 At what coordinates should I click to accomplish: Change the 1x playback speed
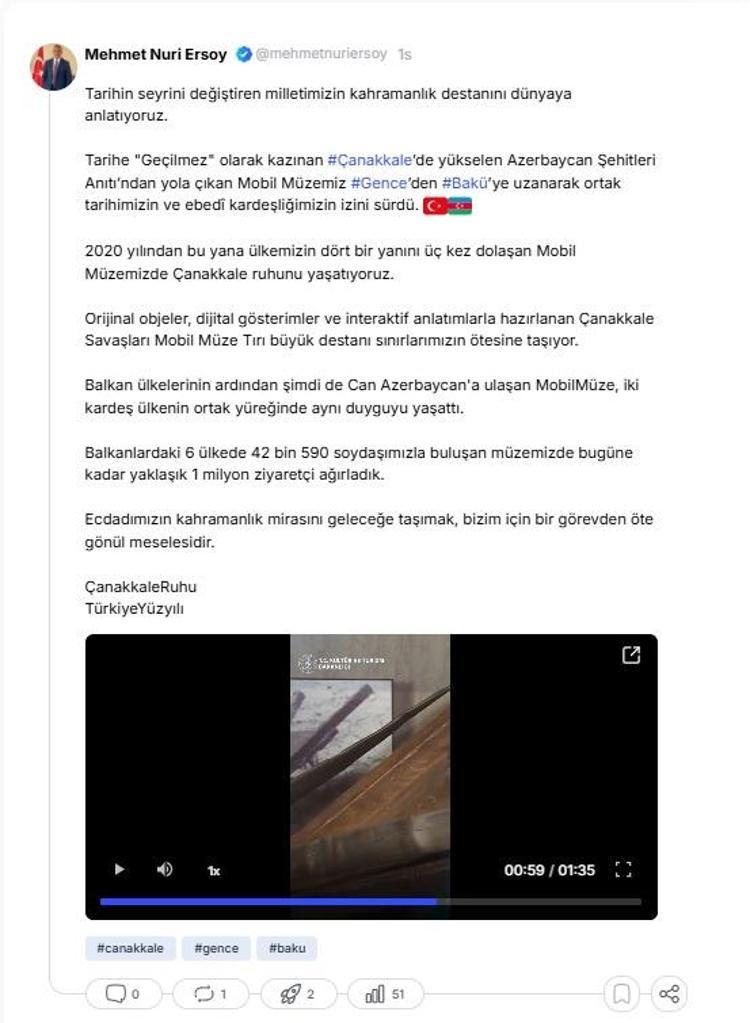tap(213, 871)
